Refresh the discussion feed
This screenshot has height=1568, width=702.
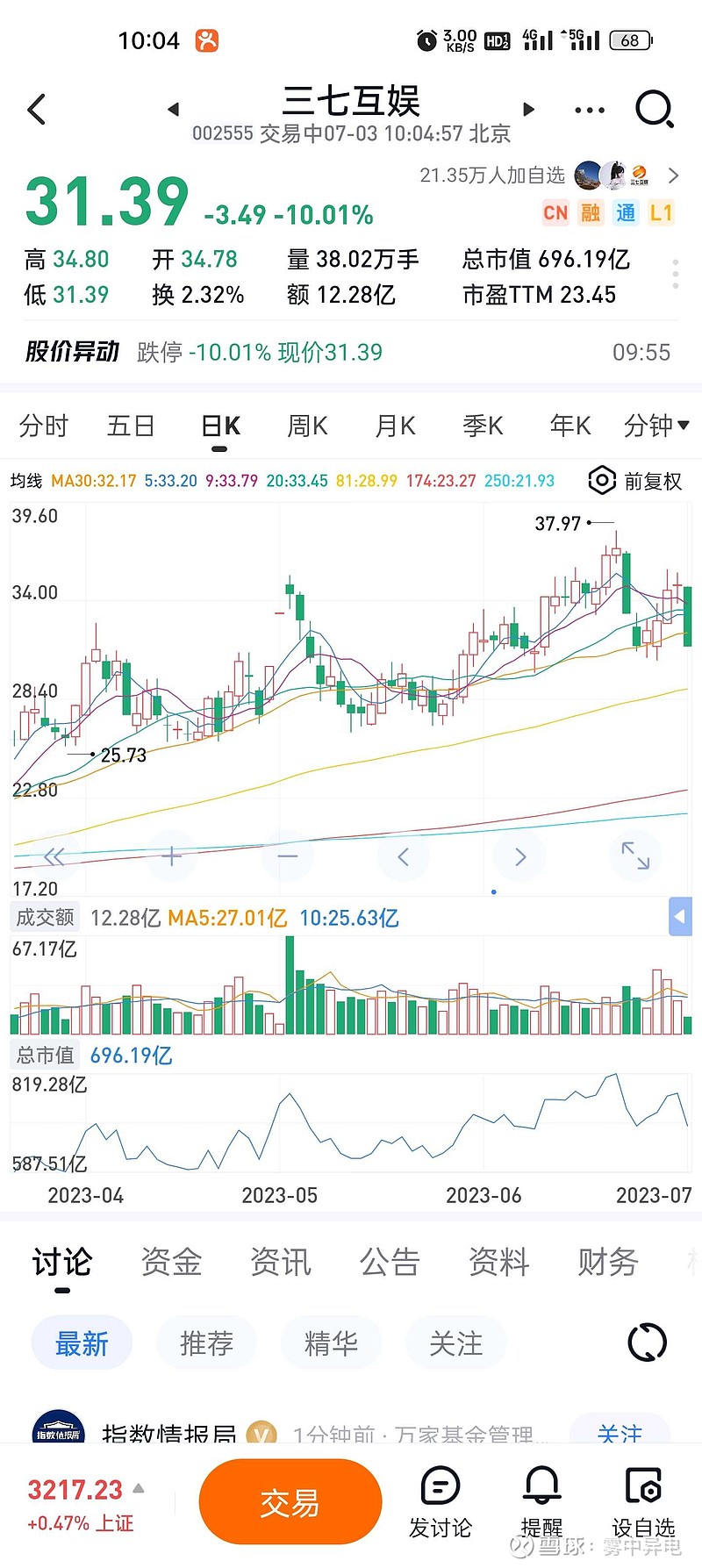pyautogui.click(x=646, y=1342)
